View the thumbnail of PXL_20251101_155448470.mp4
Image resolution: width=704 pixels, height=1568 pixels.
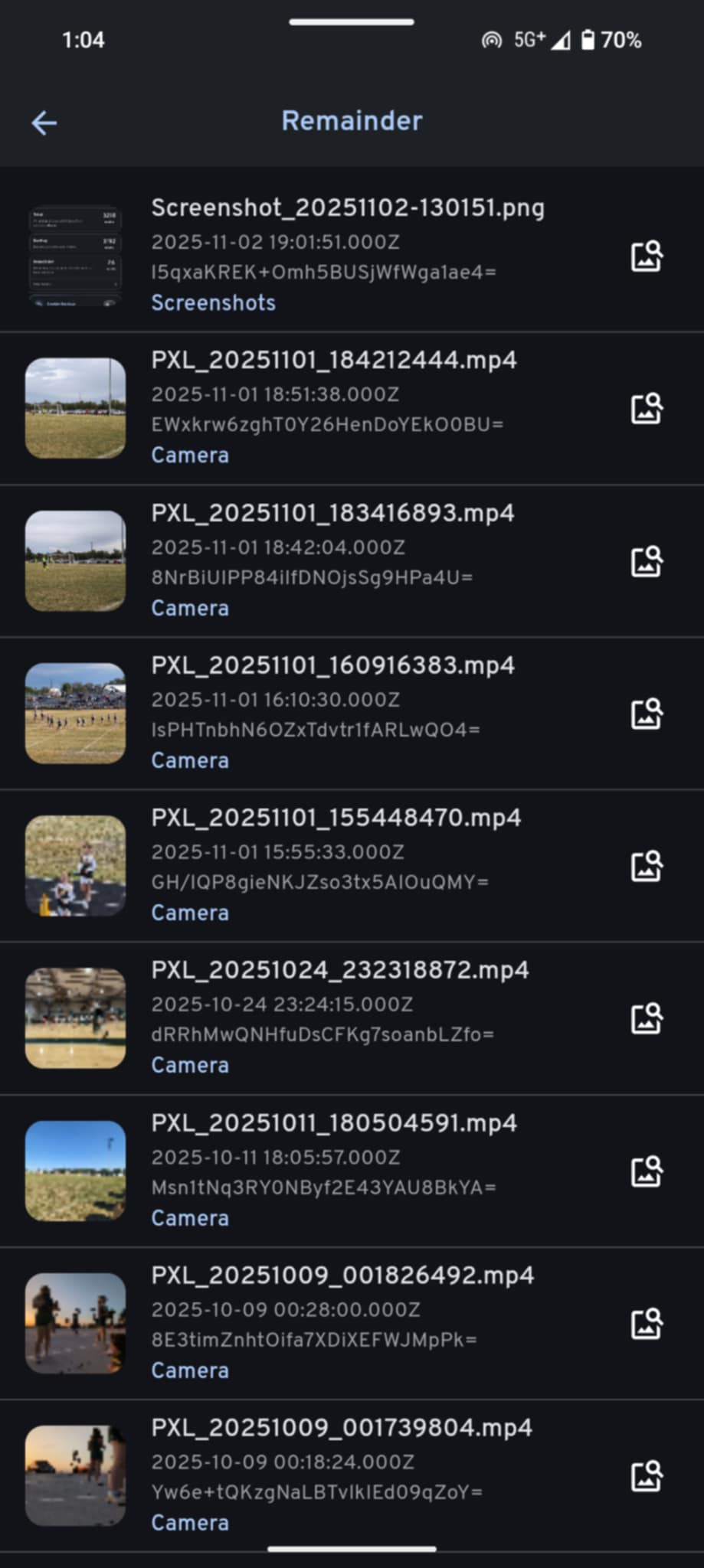(x=75, y=866)
